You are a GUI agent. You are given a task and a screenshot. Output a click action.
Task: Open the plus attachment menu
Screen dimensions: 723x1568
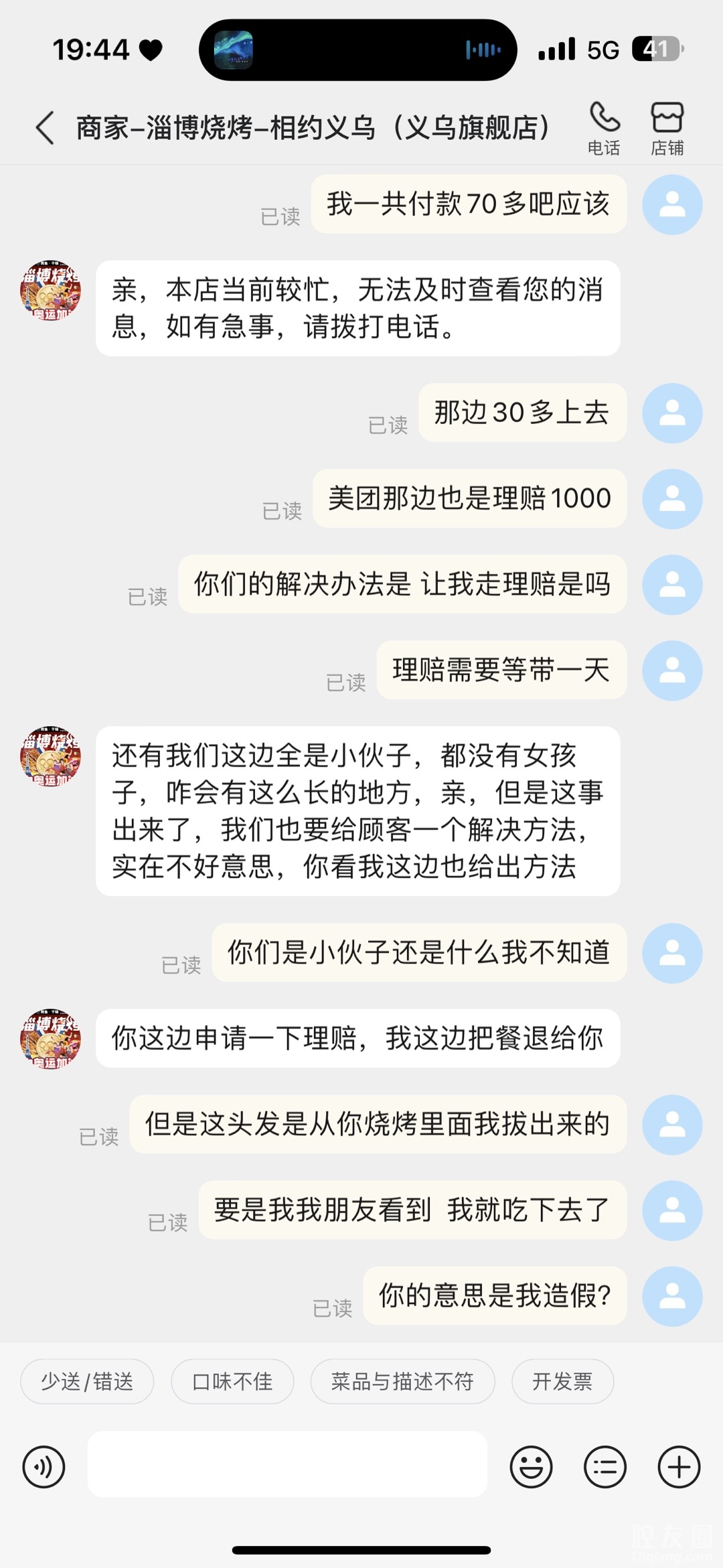tap(679, 1467)
